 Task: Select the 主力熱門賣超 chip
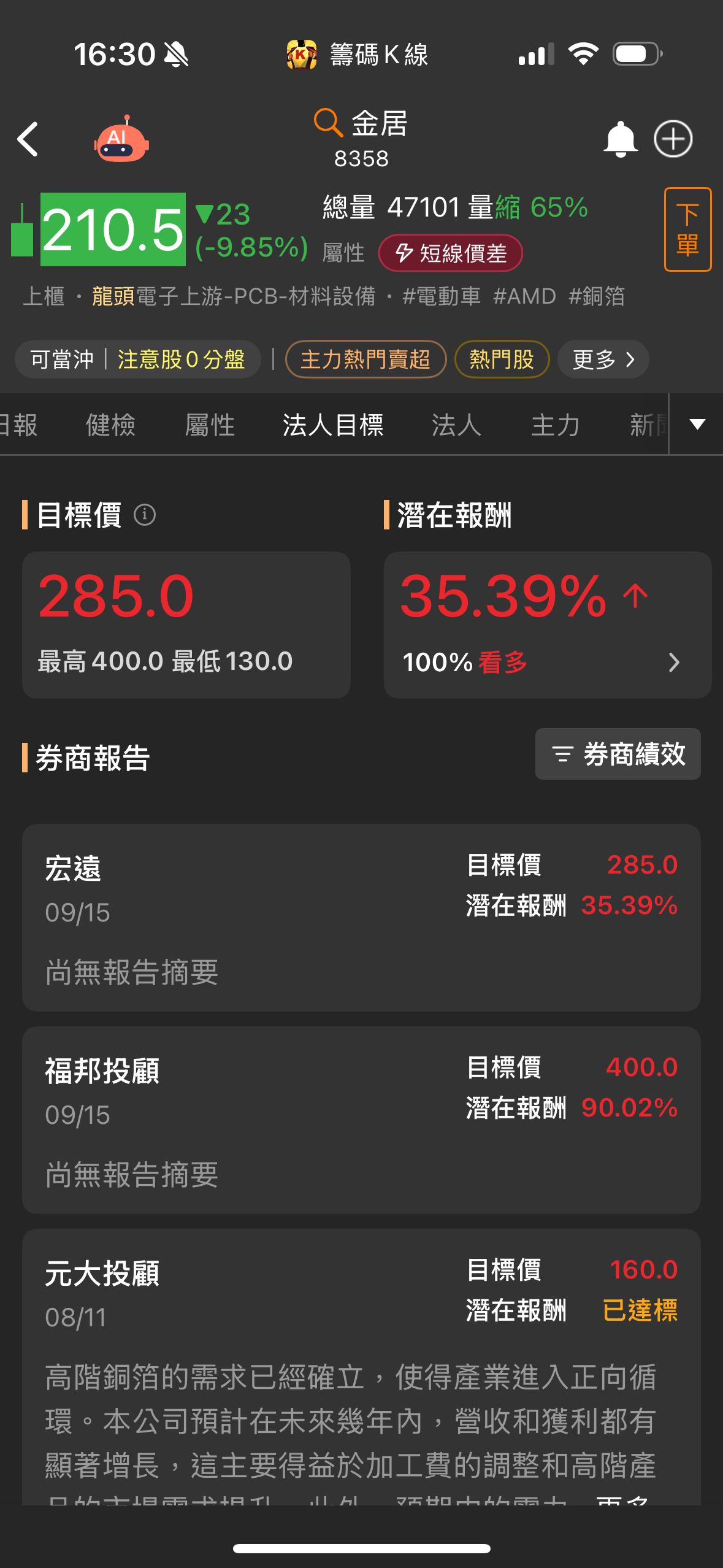click(365, 359)
